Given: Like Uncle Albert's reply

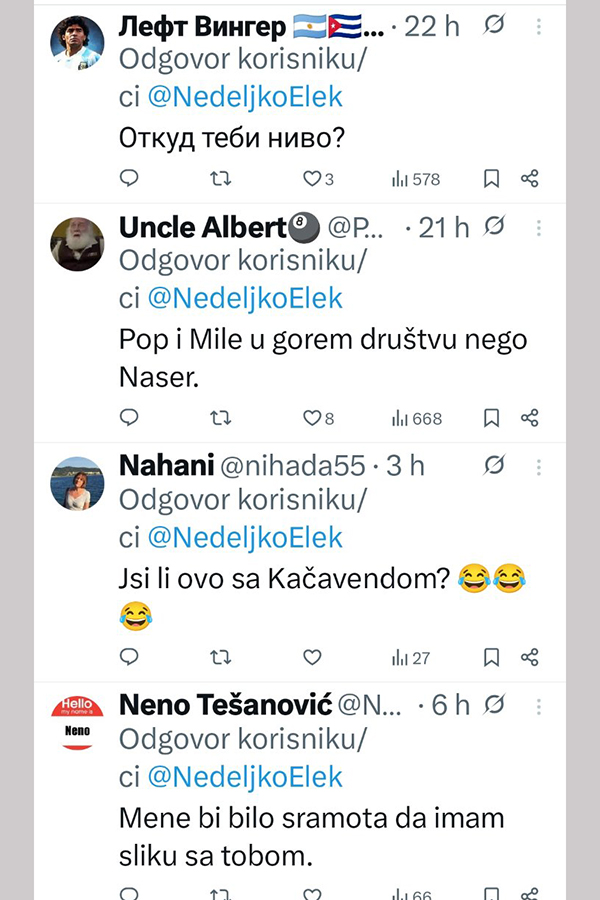Looking at the screenshot, I should (x=311, y=418).
